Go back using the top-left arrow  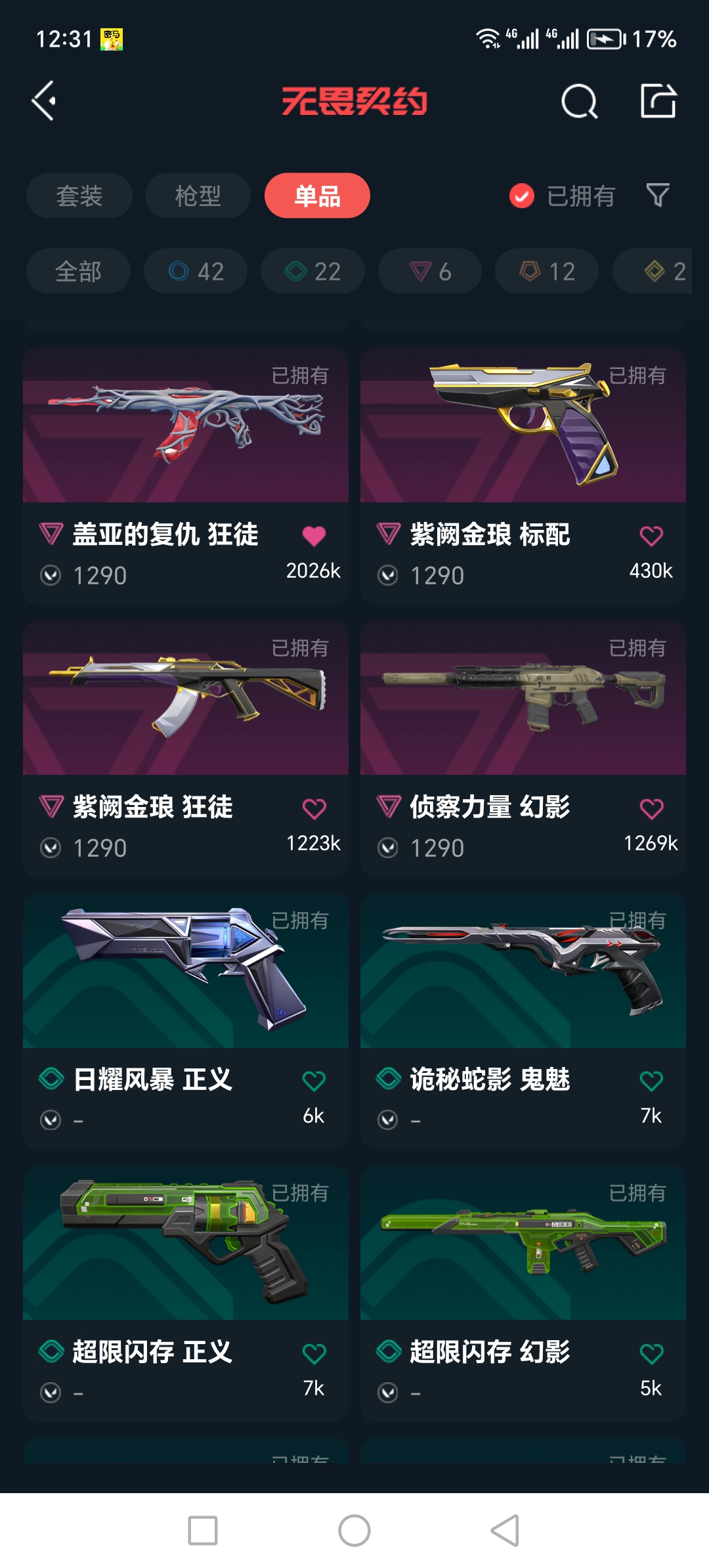(44, 101)
